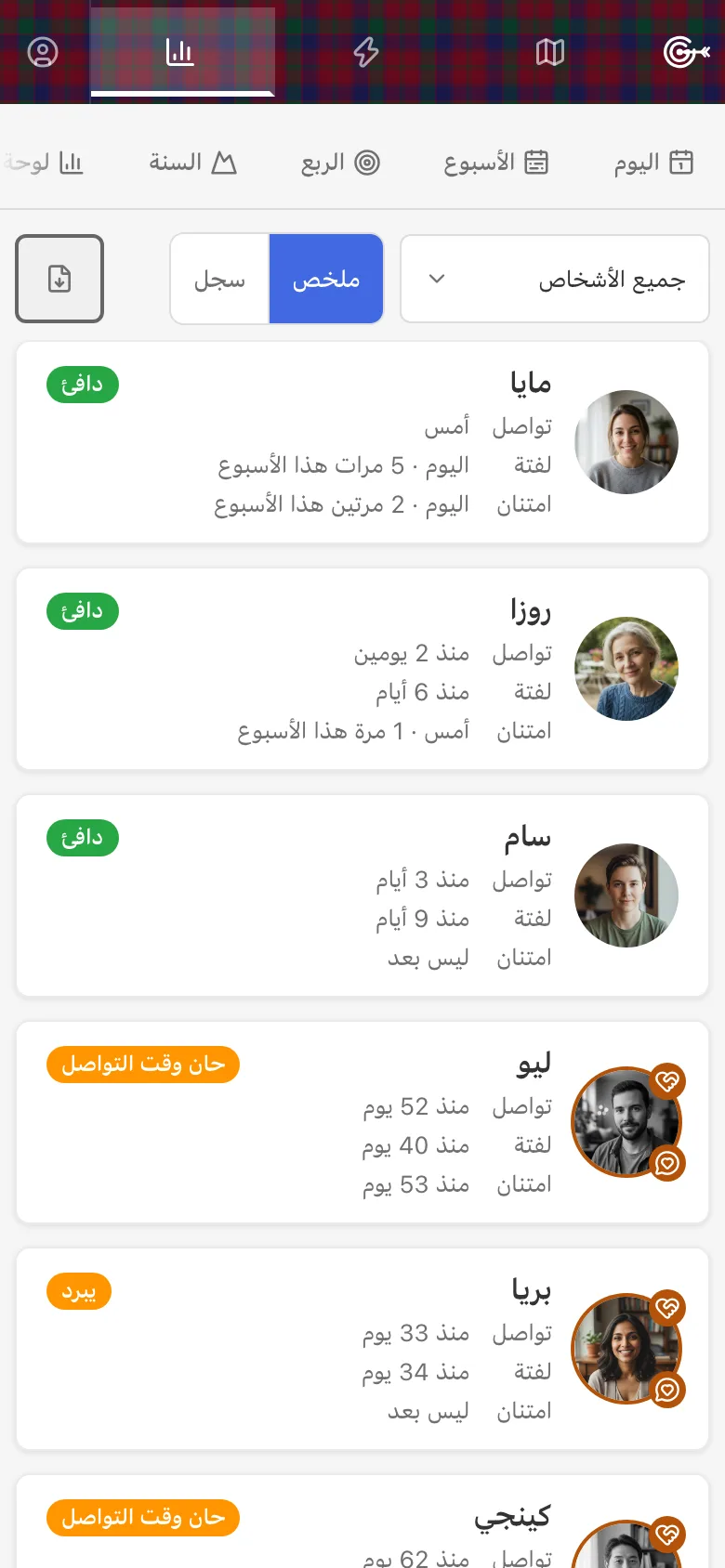Open كينجي's summary card
Image resolution: width=725 pixels, height=1568 pixels.
click(362, 1522)
